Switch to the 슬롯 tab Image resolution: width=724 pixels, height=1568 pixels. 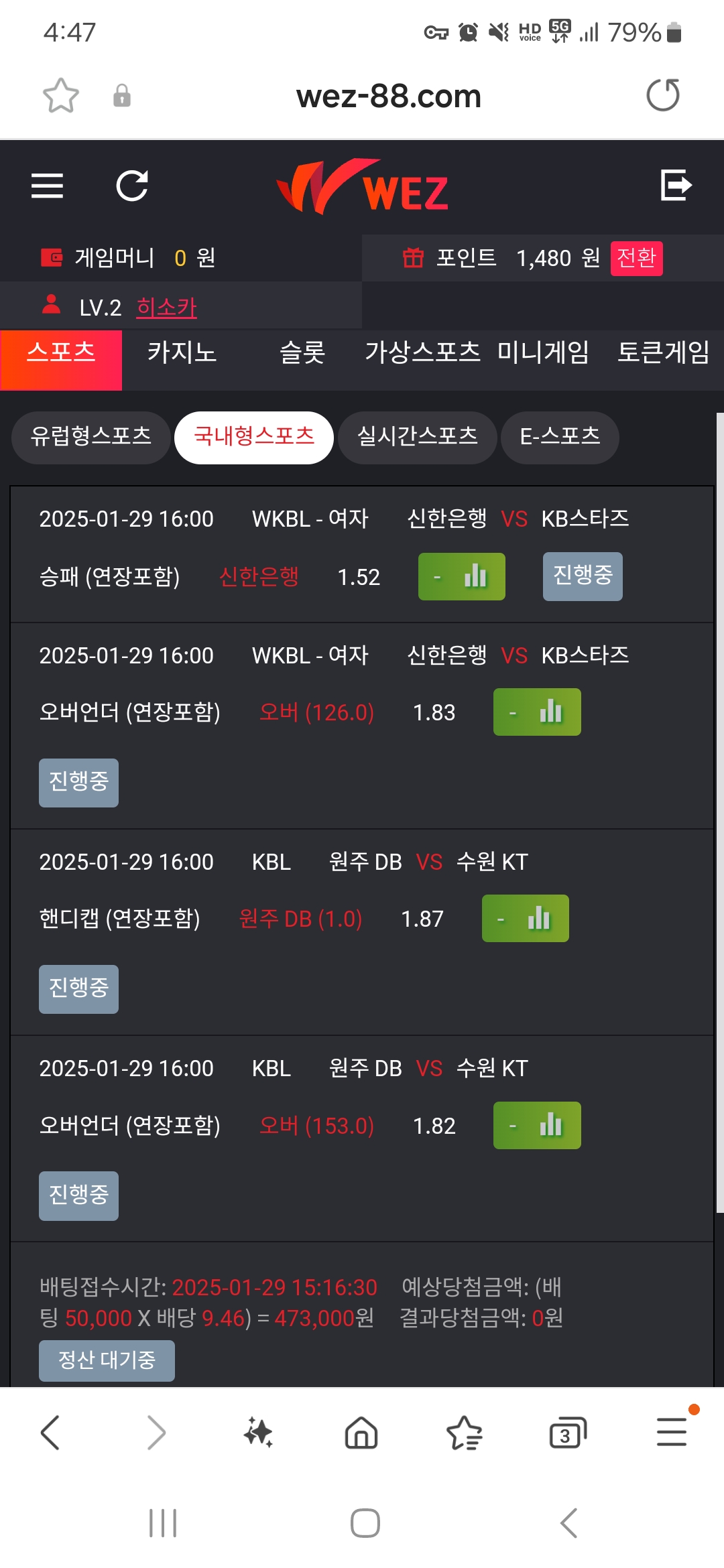tap(302, 352)
